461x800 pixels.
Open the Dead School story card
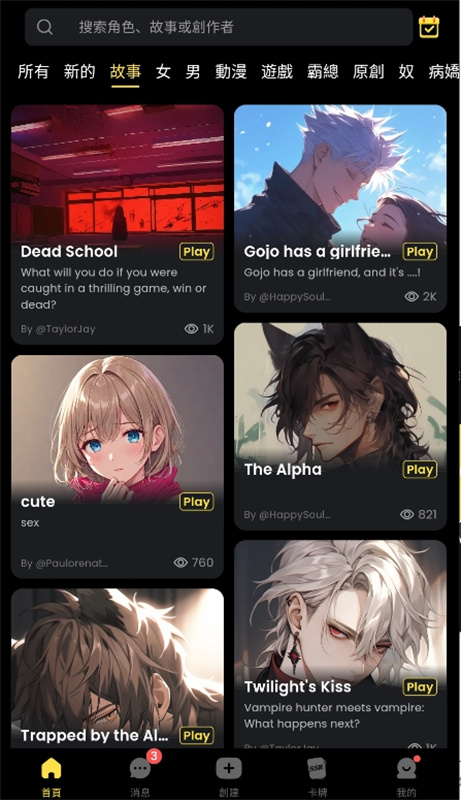tap(117, 224)
